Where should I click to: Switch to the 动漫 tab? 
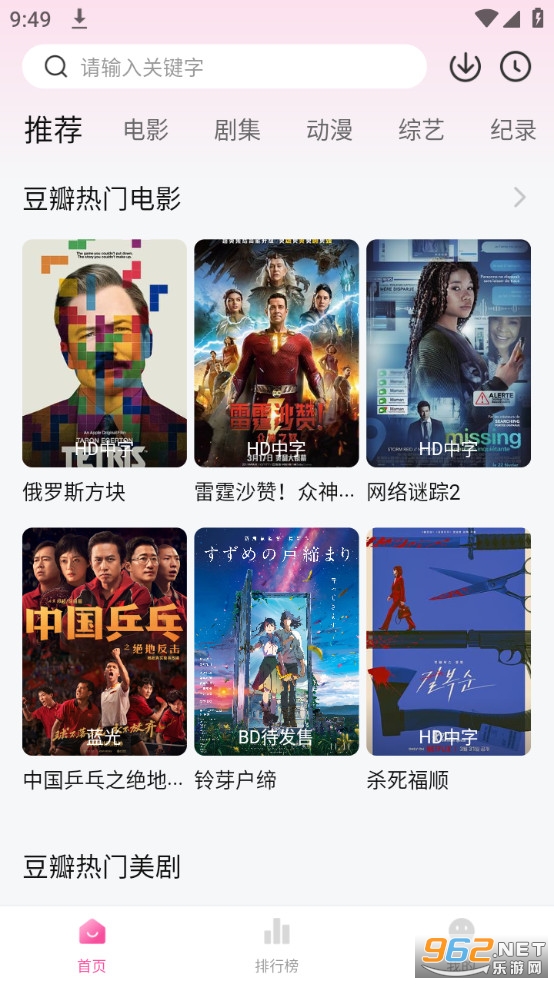point(329,130)
